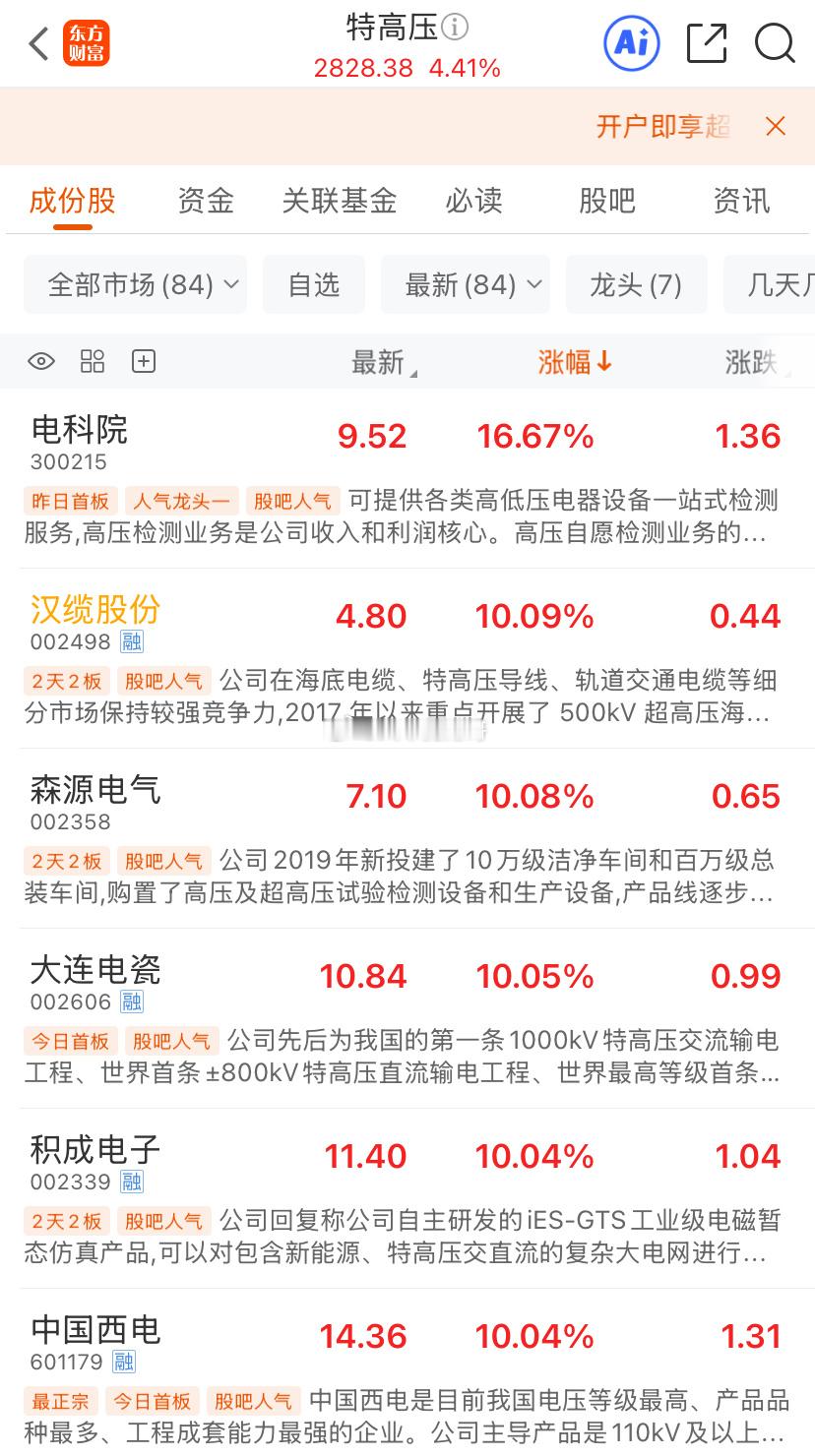Open 汉缆股份 stock details
This screenshot has height=1456, width=815.
[x=94, y=610]
